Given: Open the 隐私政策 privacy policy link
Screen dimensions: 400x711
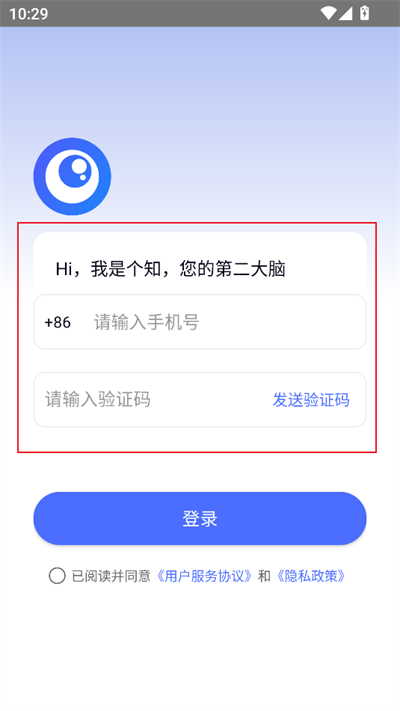Looking at the screenshot, I should (x=311, y=576).
